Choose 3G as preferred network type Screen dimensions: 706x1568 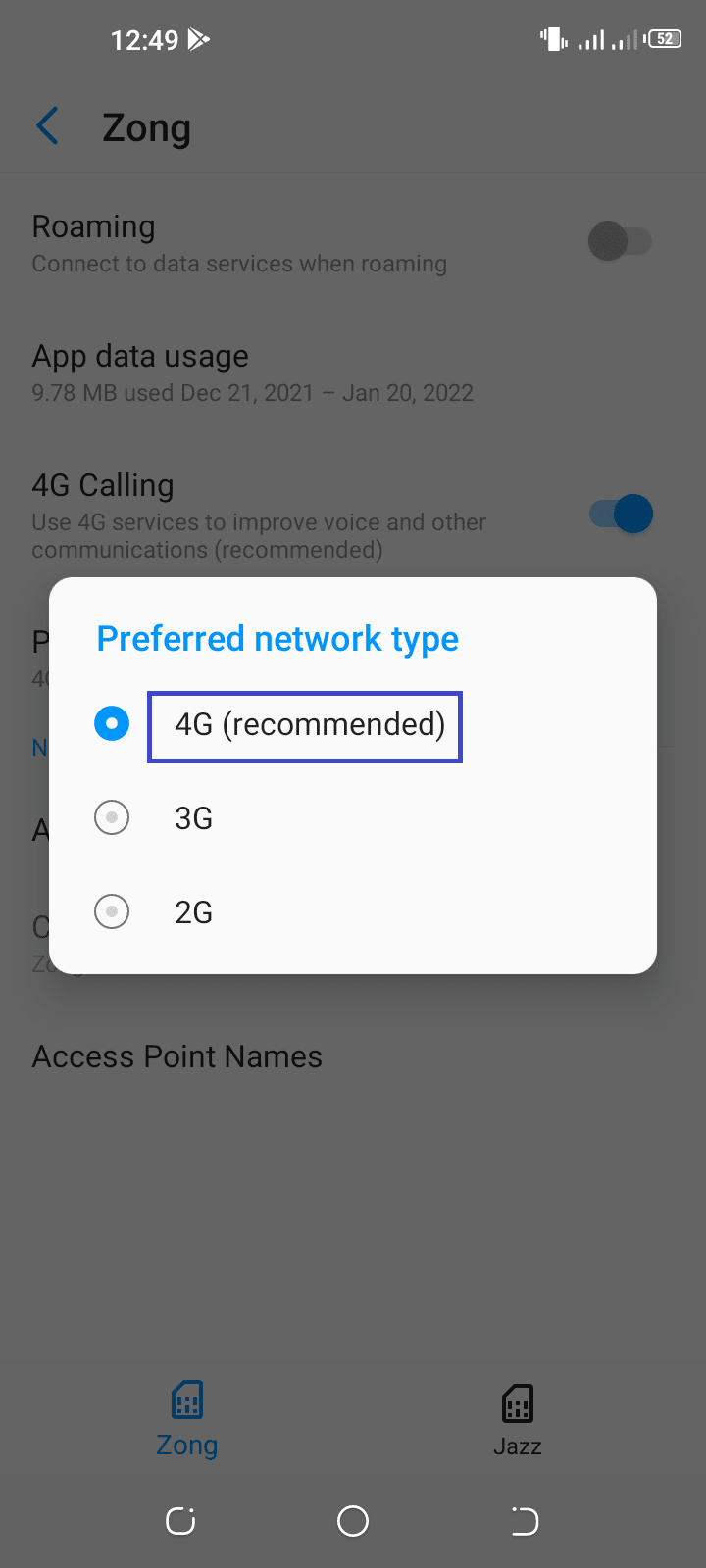353,818
